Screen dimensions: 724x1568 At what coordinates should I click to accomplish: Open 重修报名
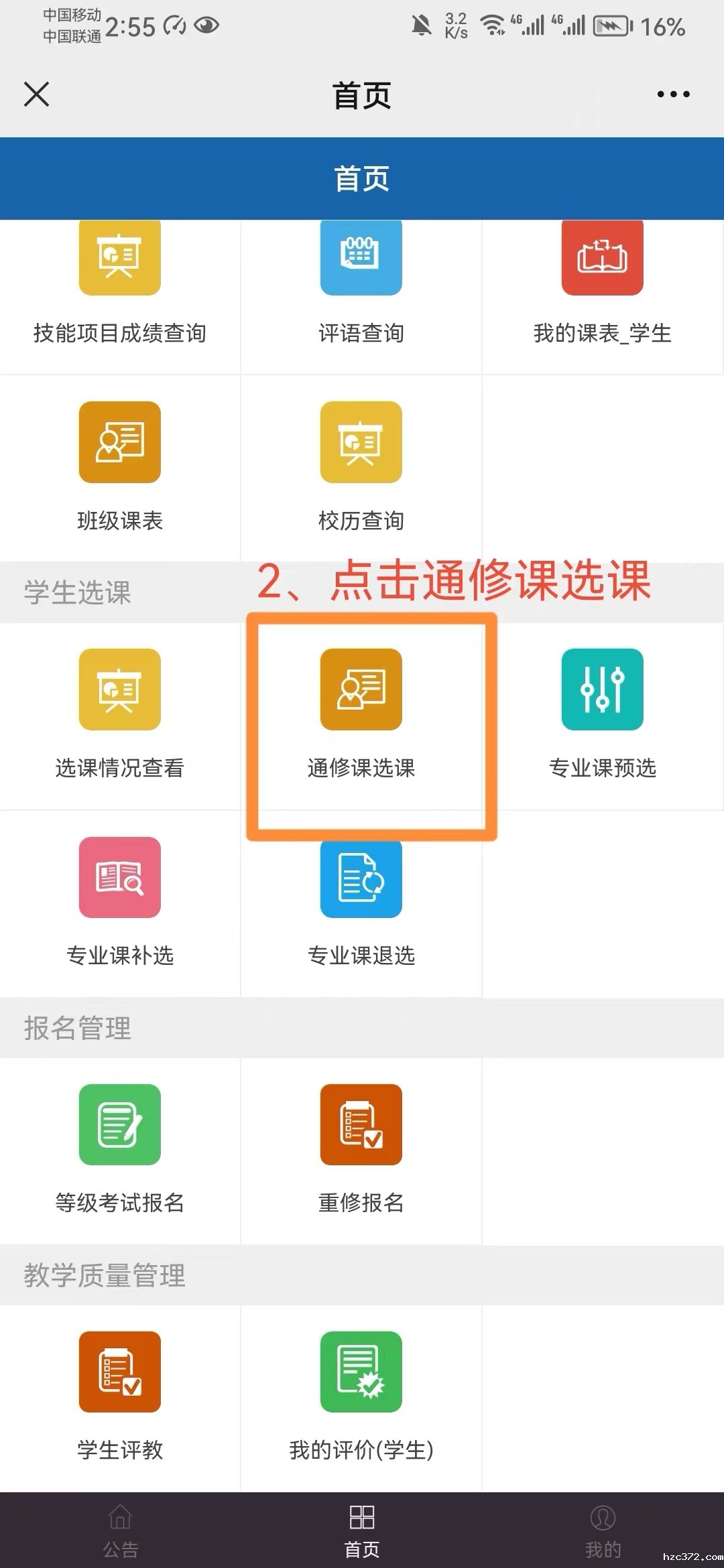click(x=361, y=1149)
